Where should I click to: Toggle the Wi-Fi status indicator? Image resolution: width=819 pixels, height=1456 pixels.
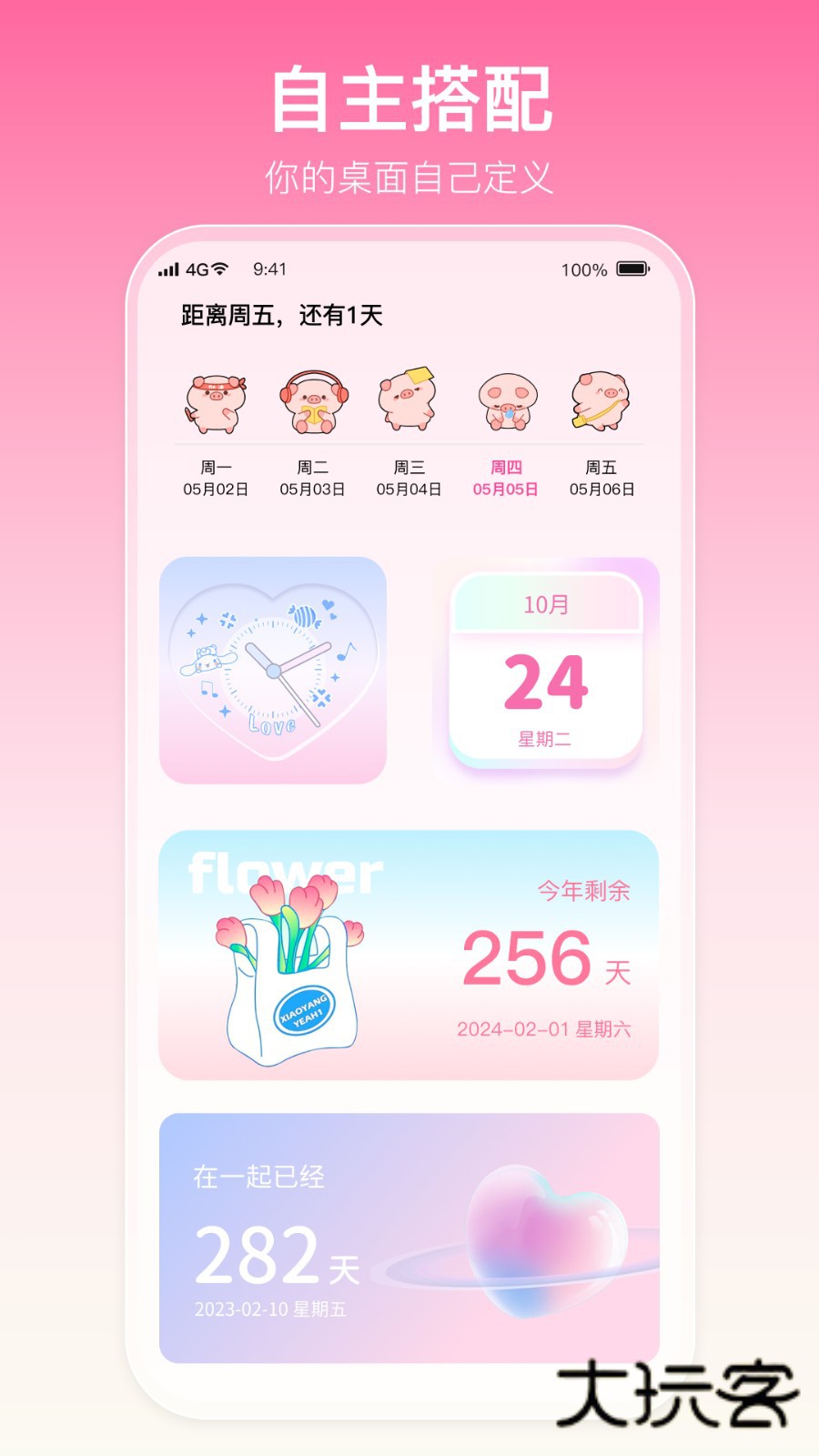219,268
